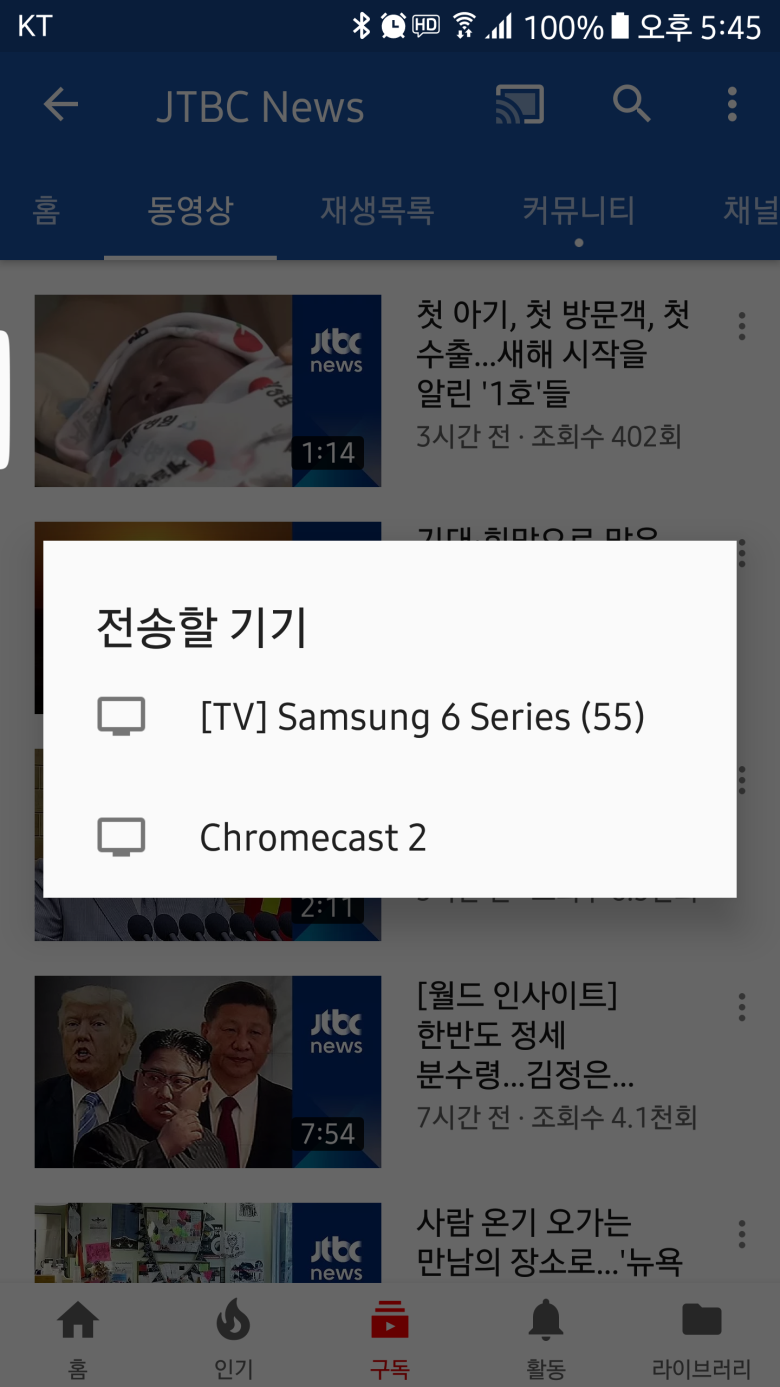Image resolution: width=780 pixels, height=1387 pixels.
Task: Open the 라이브러리 library tab
Action: click(x=701, y=1336)
